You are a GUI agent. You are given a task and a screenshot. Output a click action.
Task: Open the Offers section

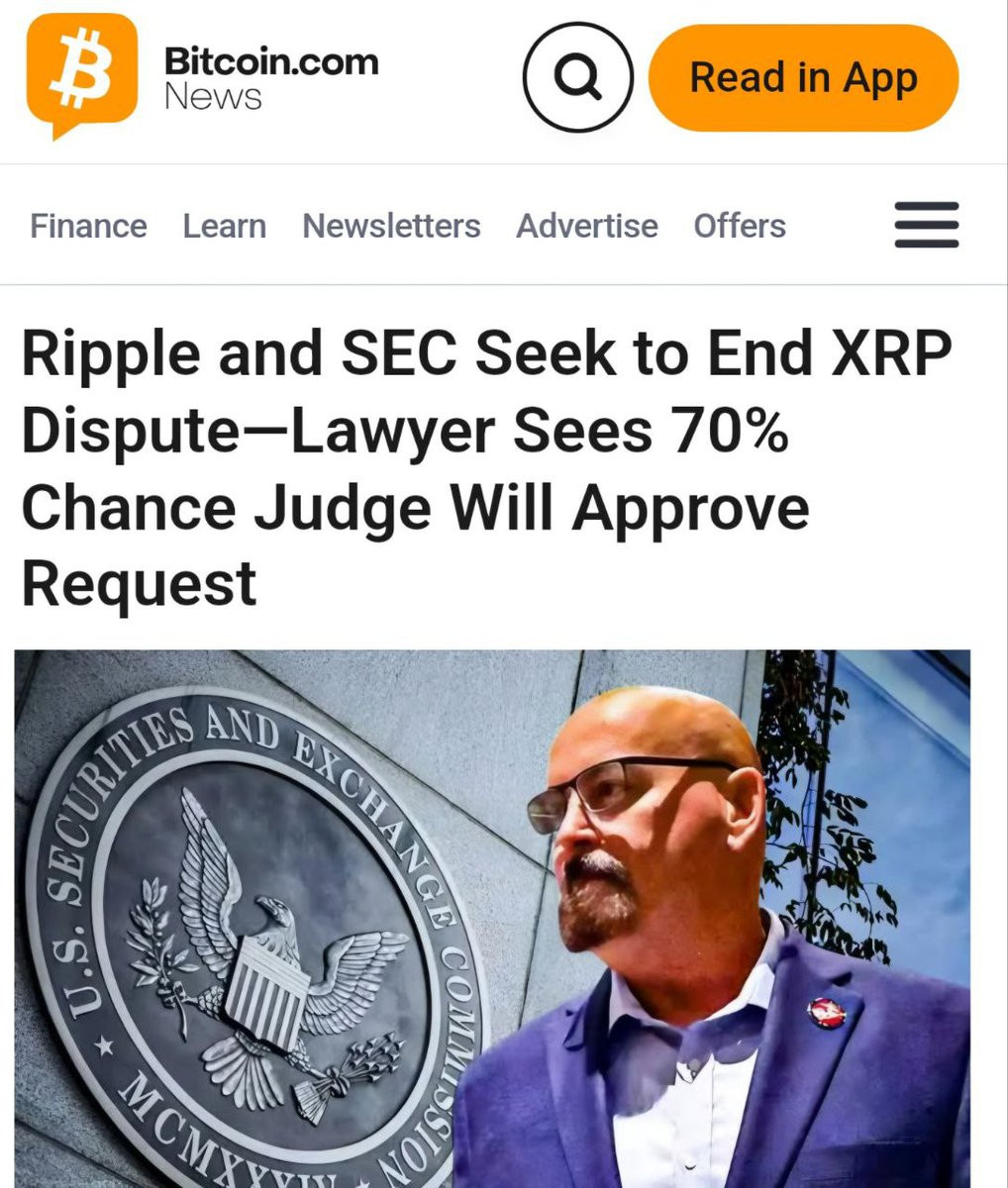[x=739, y=226]
